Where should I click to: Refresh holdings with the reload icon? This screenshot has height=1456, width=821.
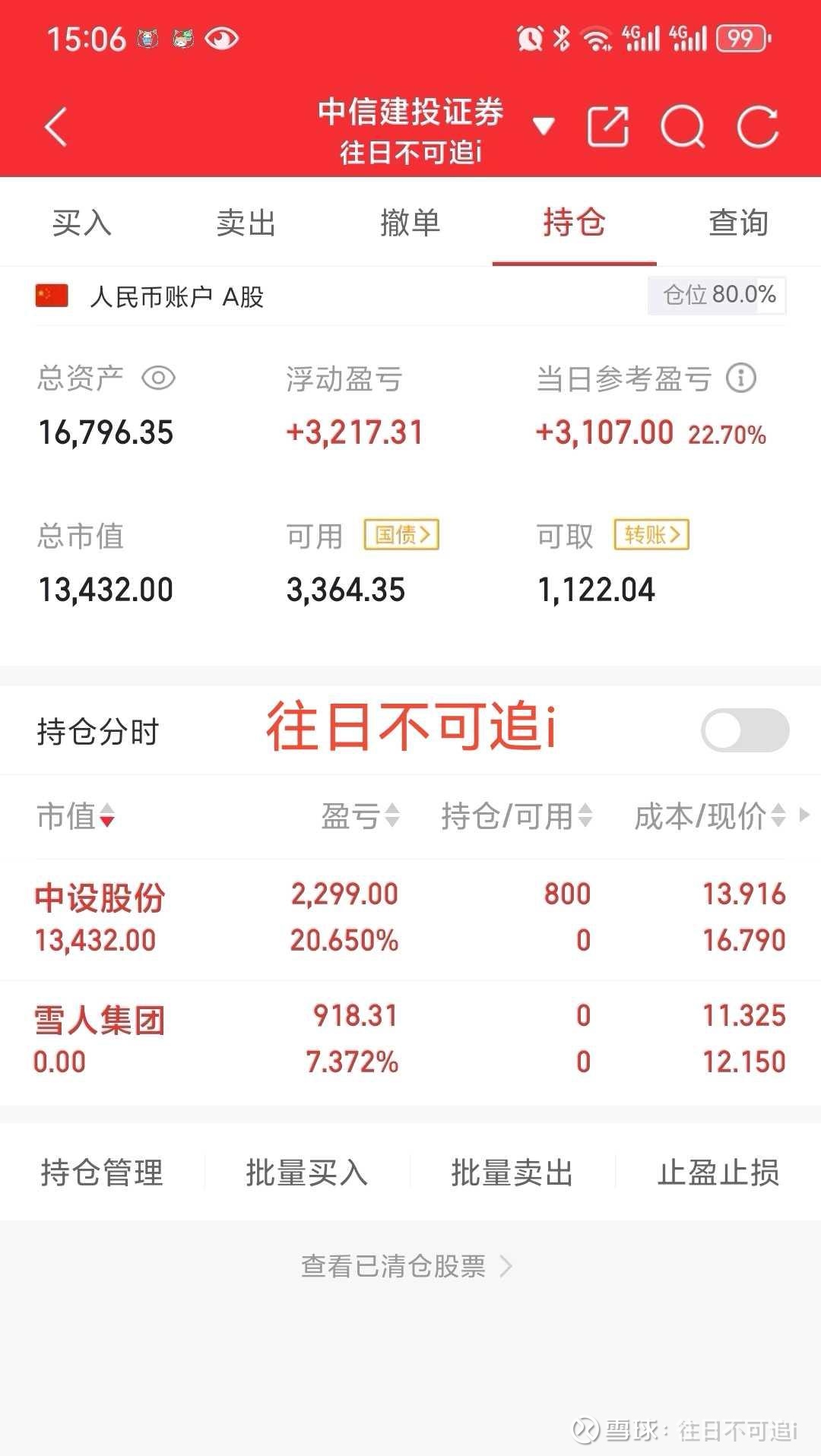click(758, 126)
